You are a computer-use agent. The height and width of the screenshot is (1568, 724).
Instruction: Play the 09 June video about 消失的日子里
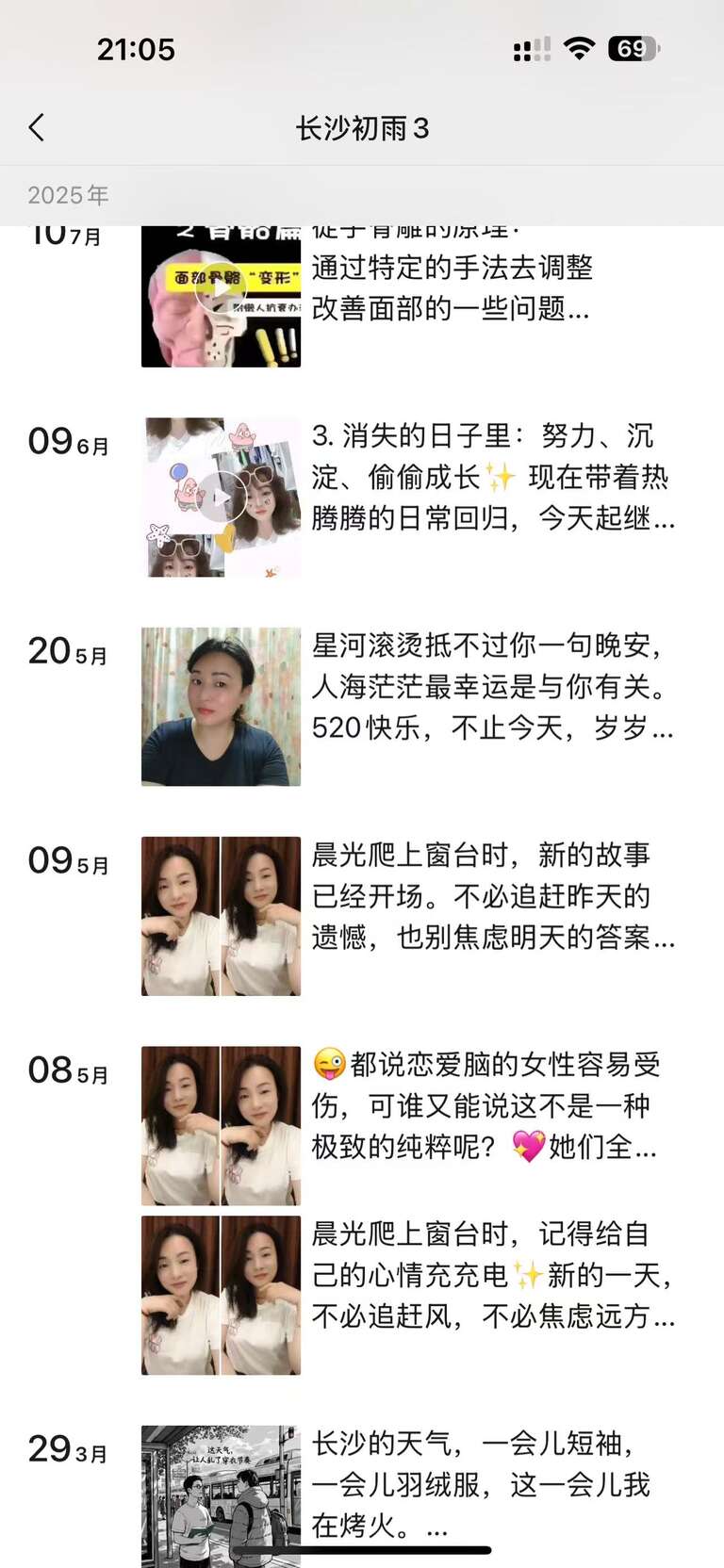(221, 497)
